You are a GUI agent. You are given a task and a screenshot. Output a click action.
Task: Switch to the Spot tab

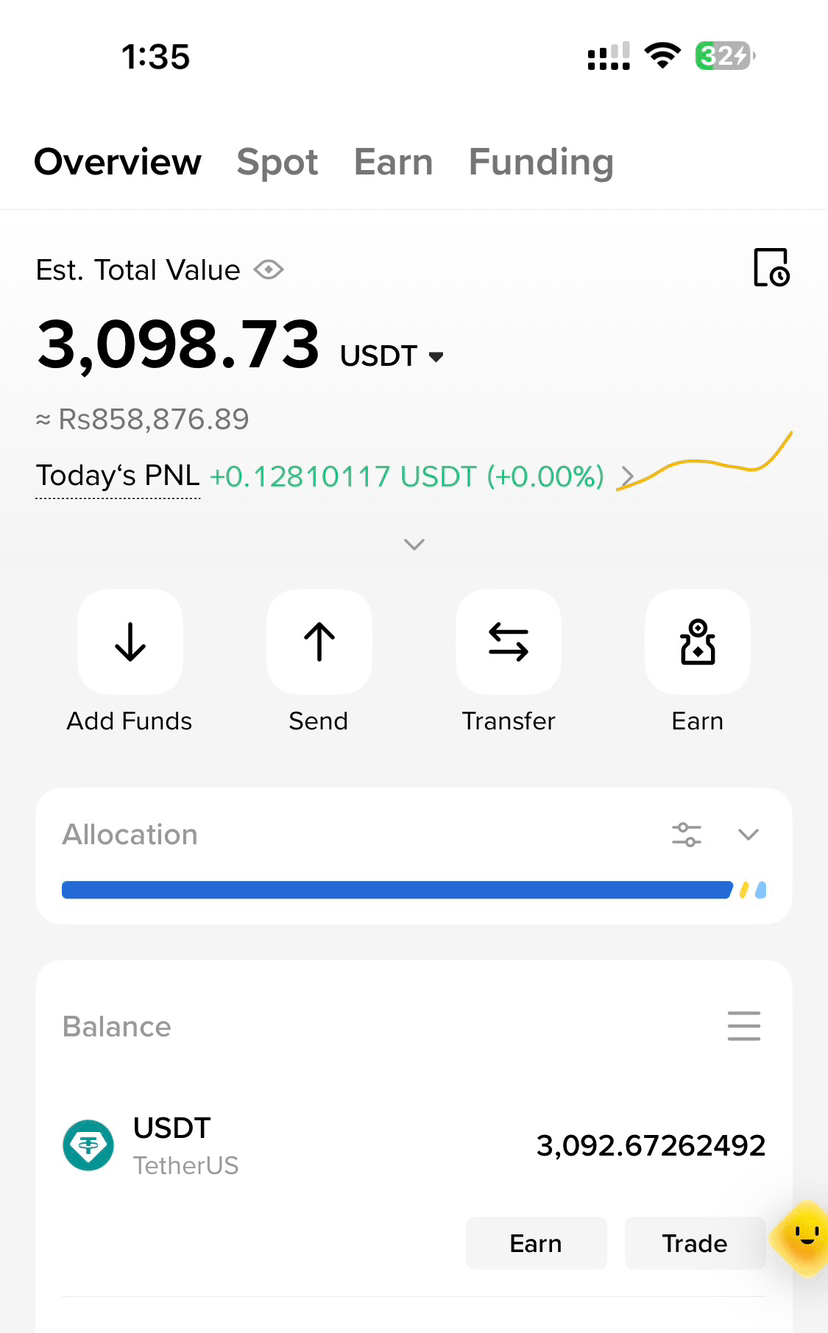(277, 162)
